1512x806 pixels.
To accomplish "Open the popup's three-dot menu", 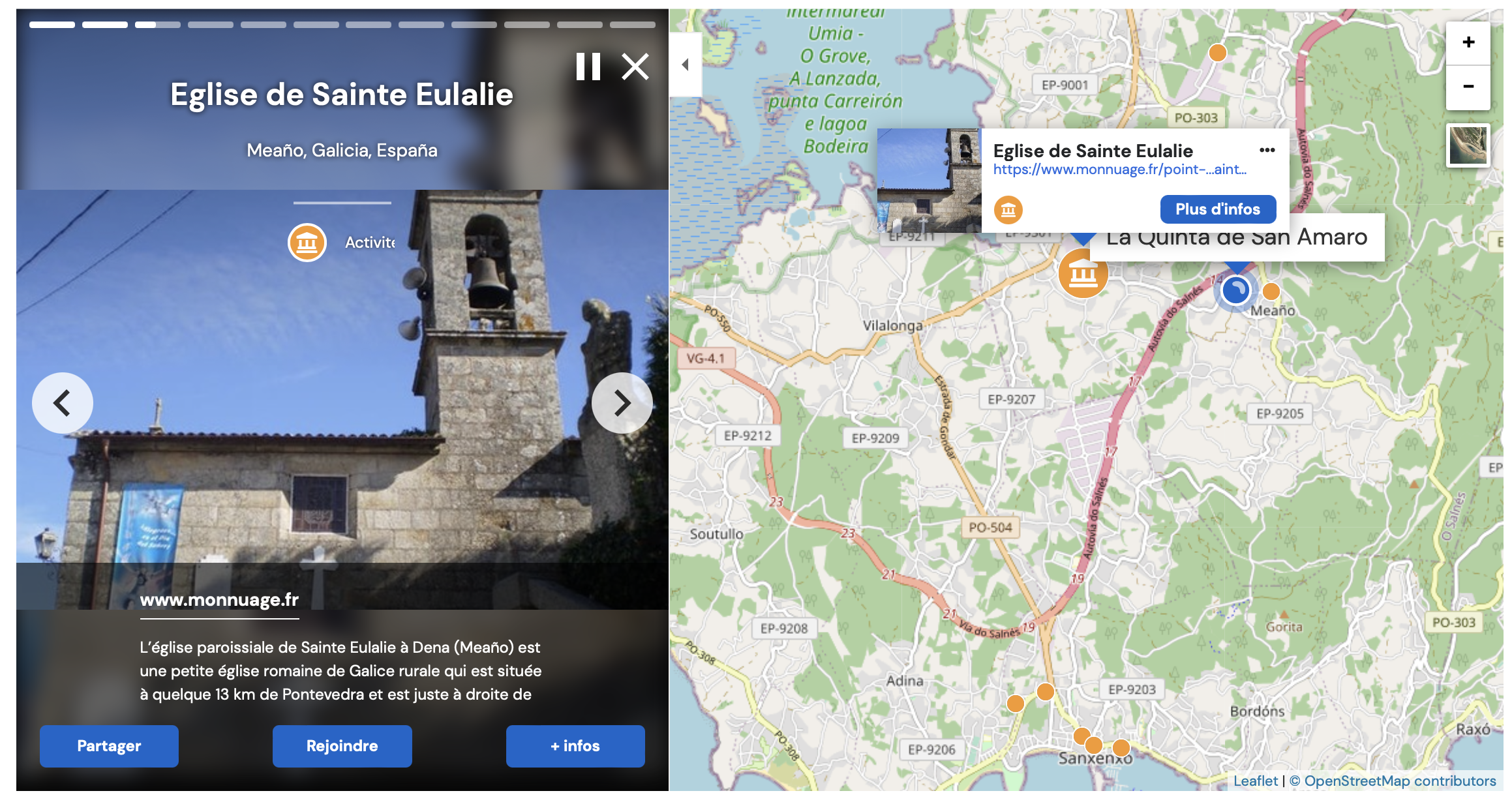I will click(x=1267, y=150).
